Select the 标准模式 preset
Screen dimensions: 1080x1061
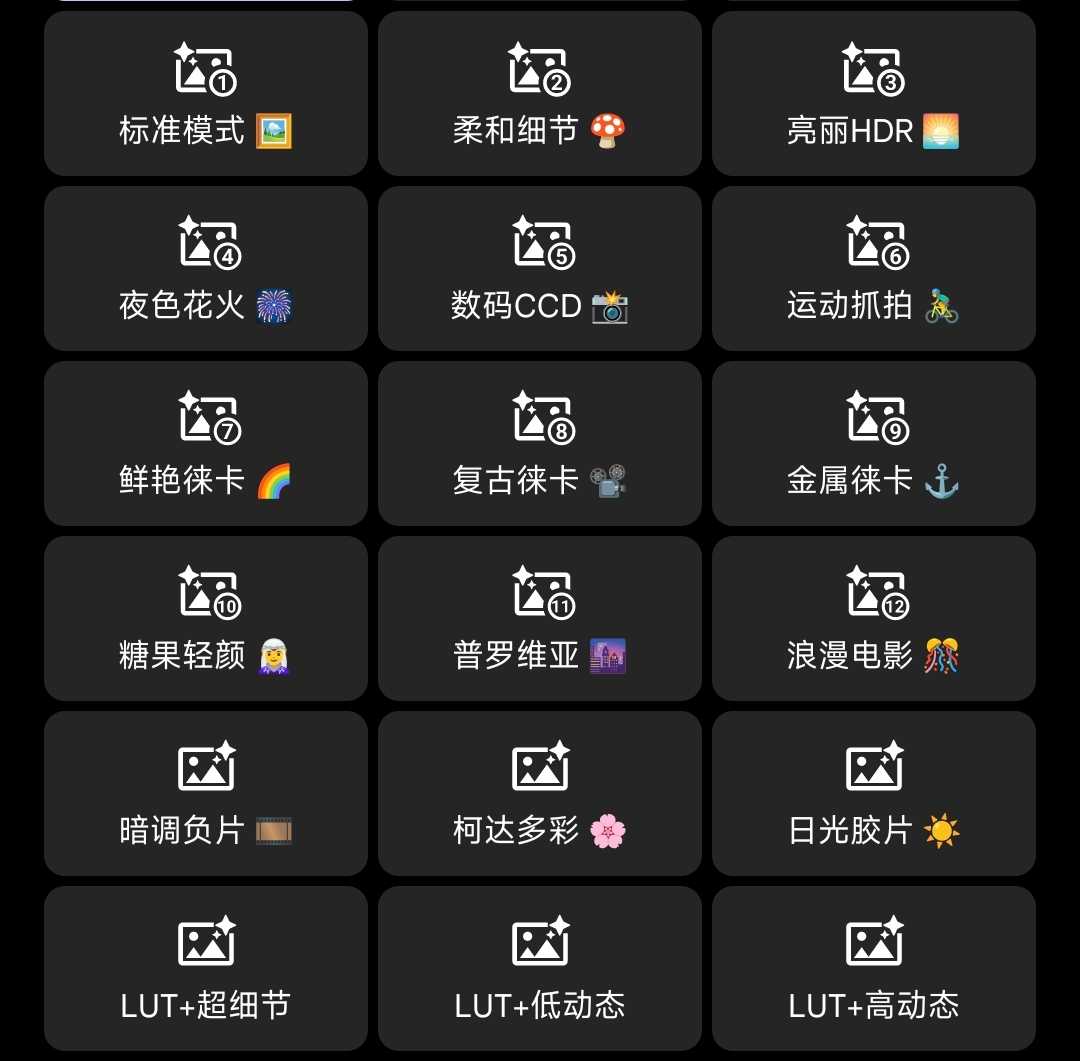tap(205, 94)
